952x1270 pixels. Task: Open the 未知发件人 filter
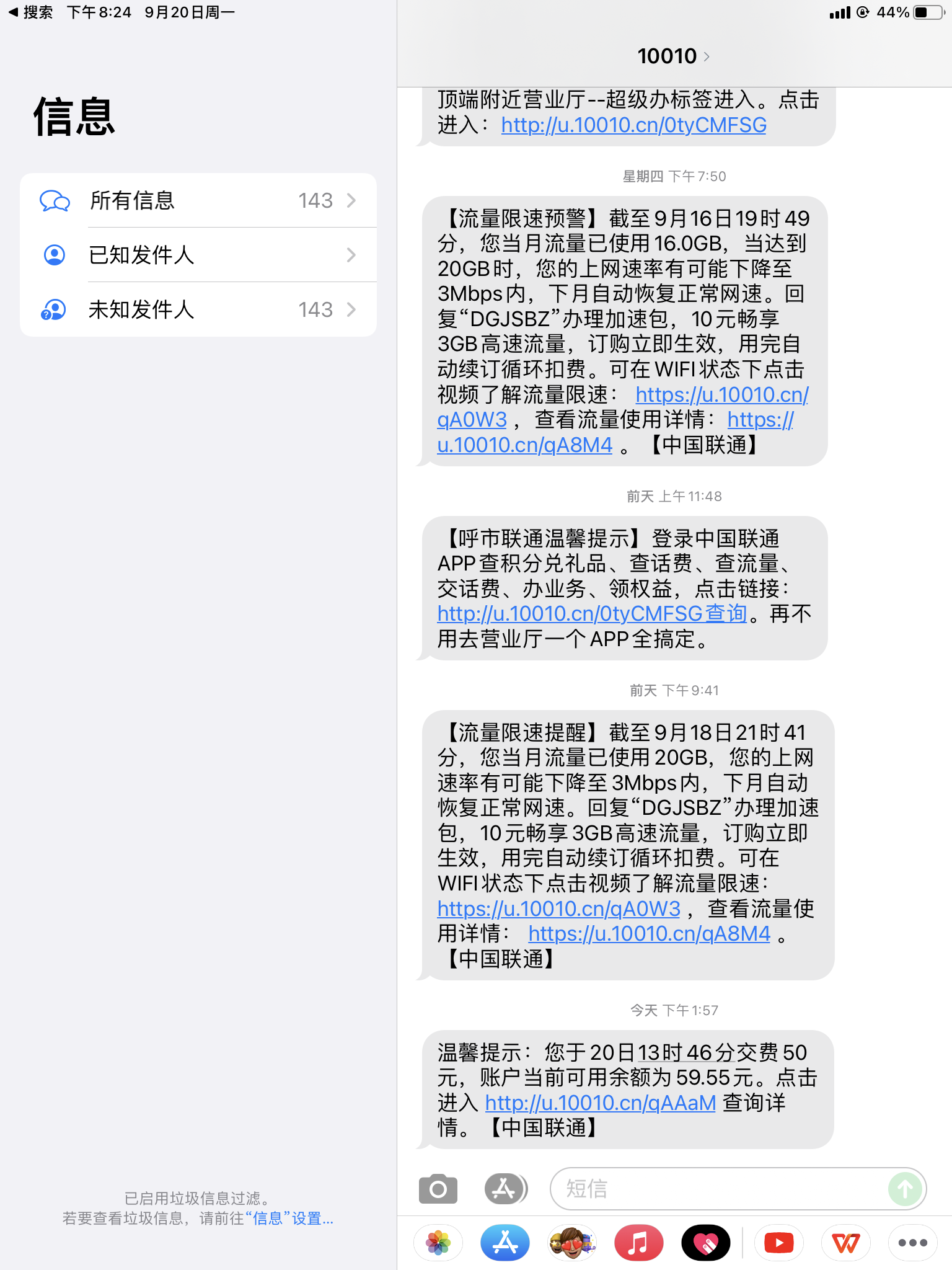coord(198,309)
